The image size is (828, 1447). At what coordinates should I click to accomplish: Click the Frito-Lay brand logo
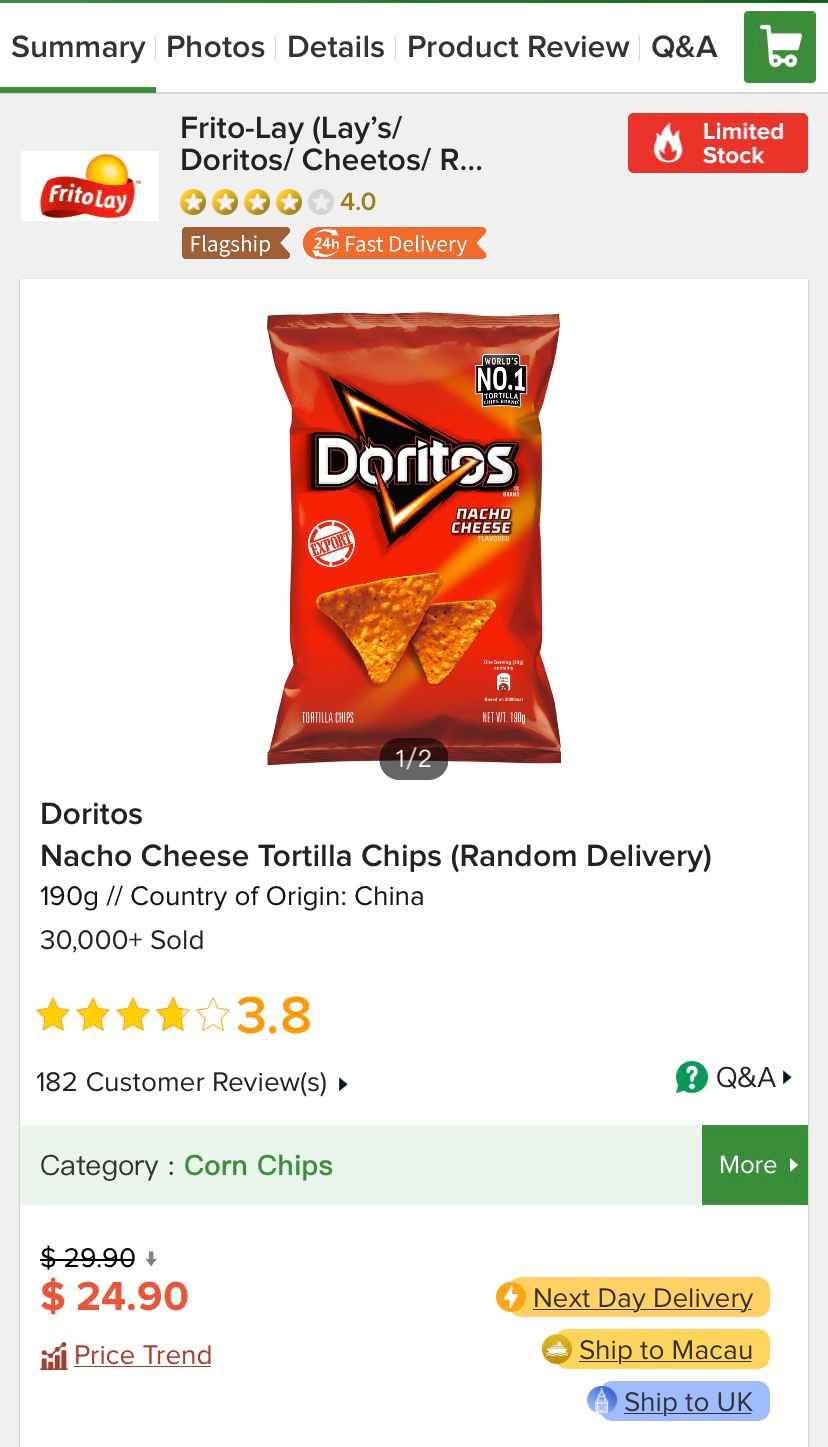point(89,185)
